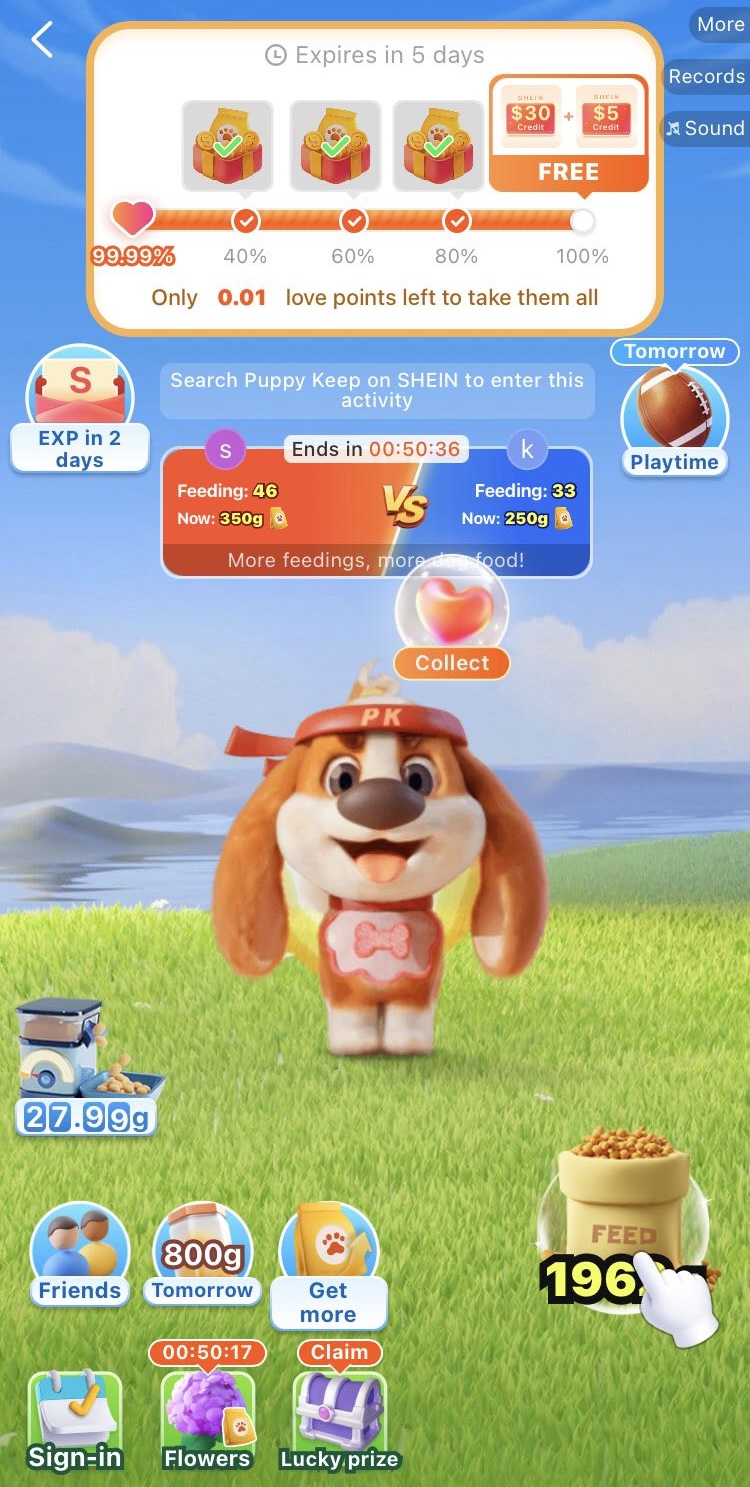
Task: Toggle the Sound setting
Action: (x=706, y=129)
